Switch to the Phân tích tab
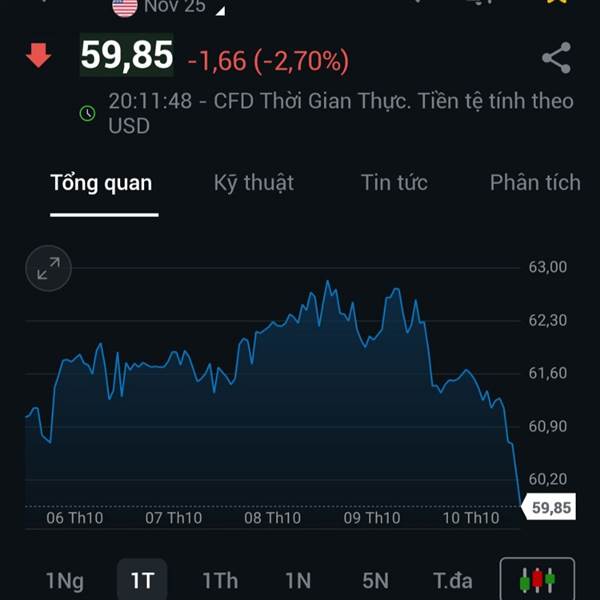The image size is (600, 600). coord(535,183)
